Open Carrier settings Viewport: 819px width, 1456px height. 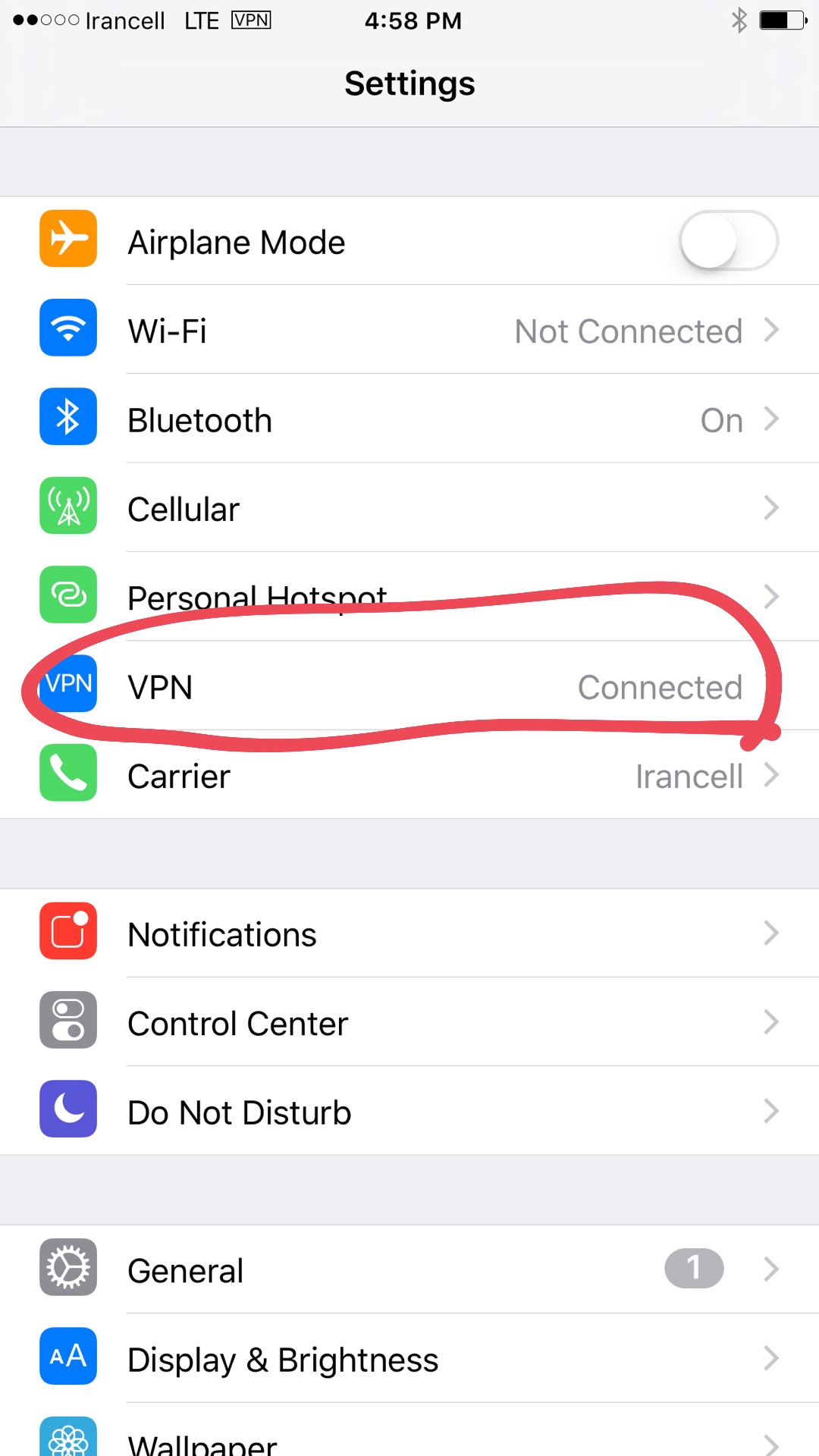coord(409,775)
